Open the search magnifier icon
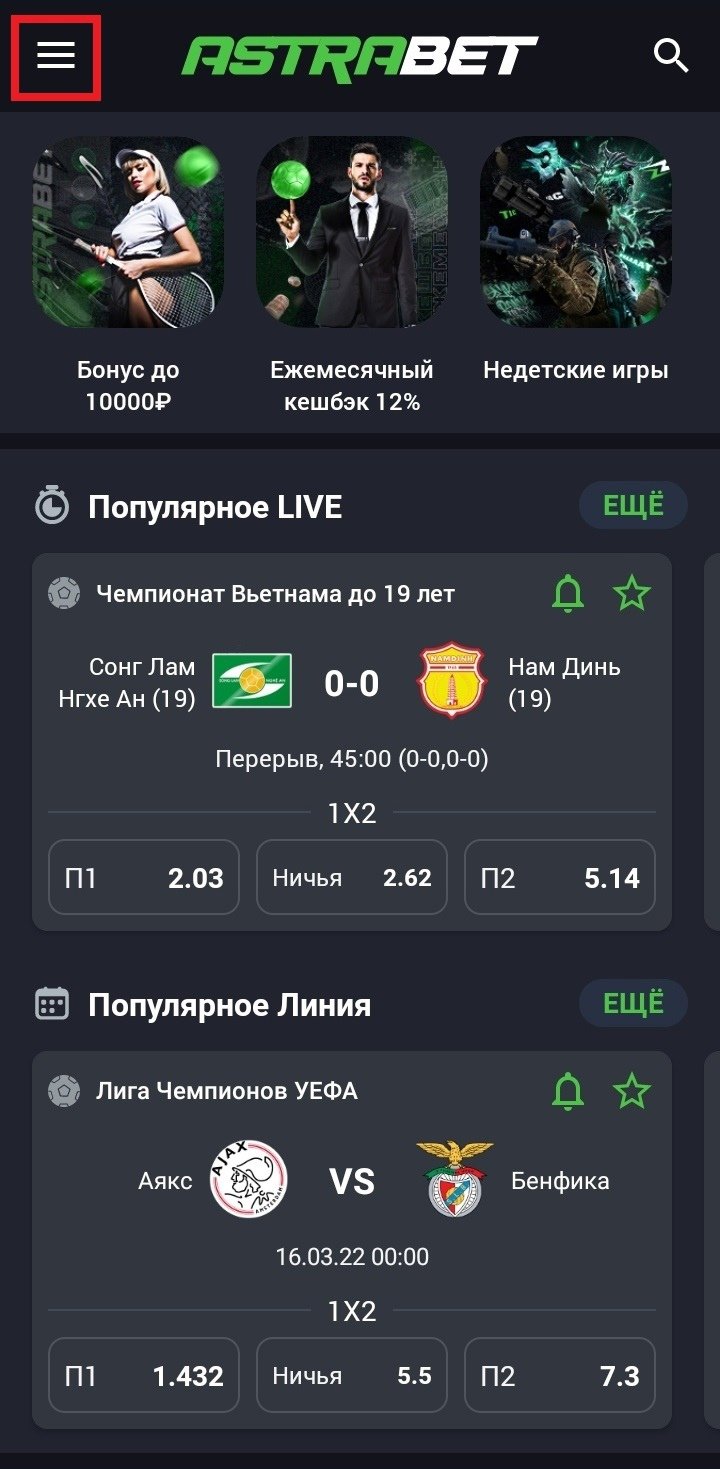 [x=671, y=56]
